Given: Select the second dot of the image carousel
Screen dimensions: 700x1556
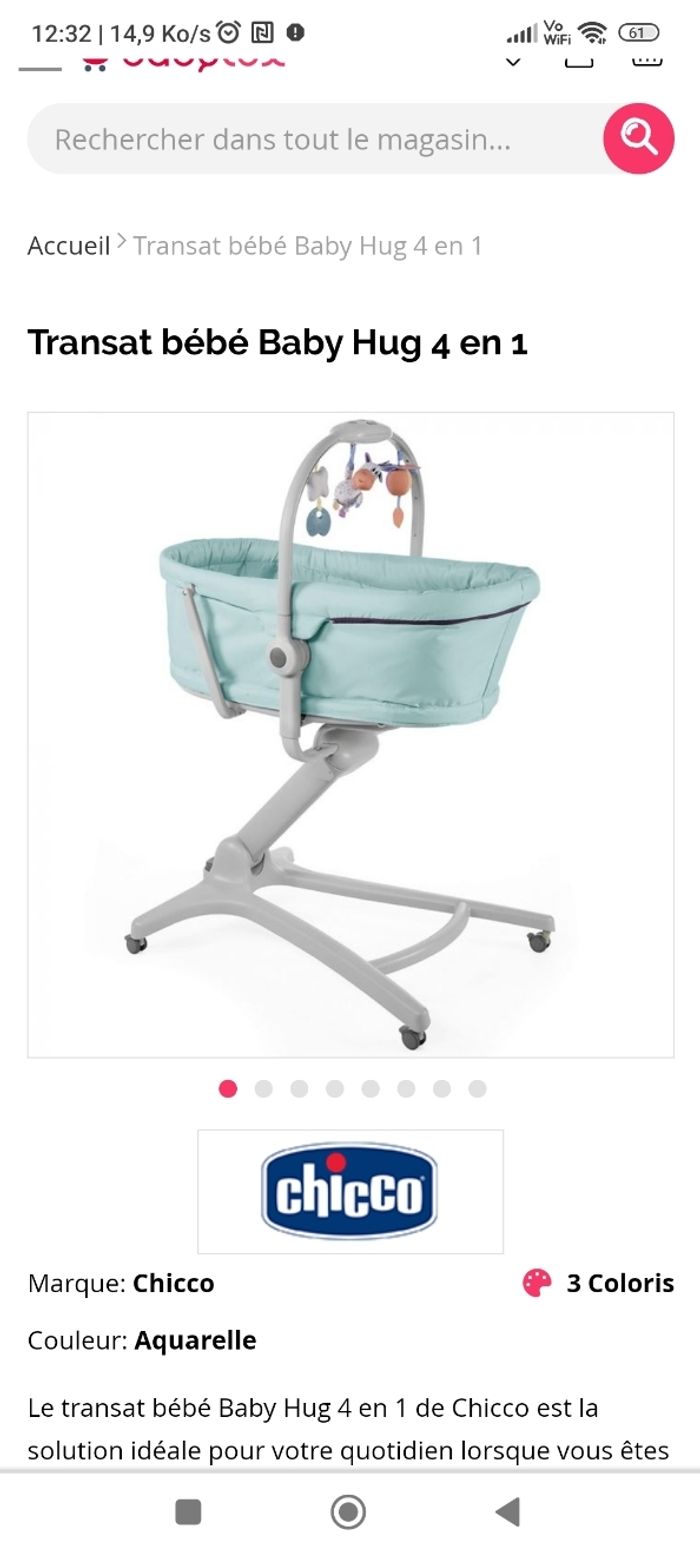Looking at the screenshot, I should point(264,1089).
